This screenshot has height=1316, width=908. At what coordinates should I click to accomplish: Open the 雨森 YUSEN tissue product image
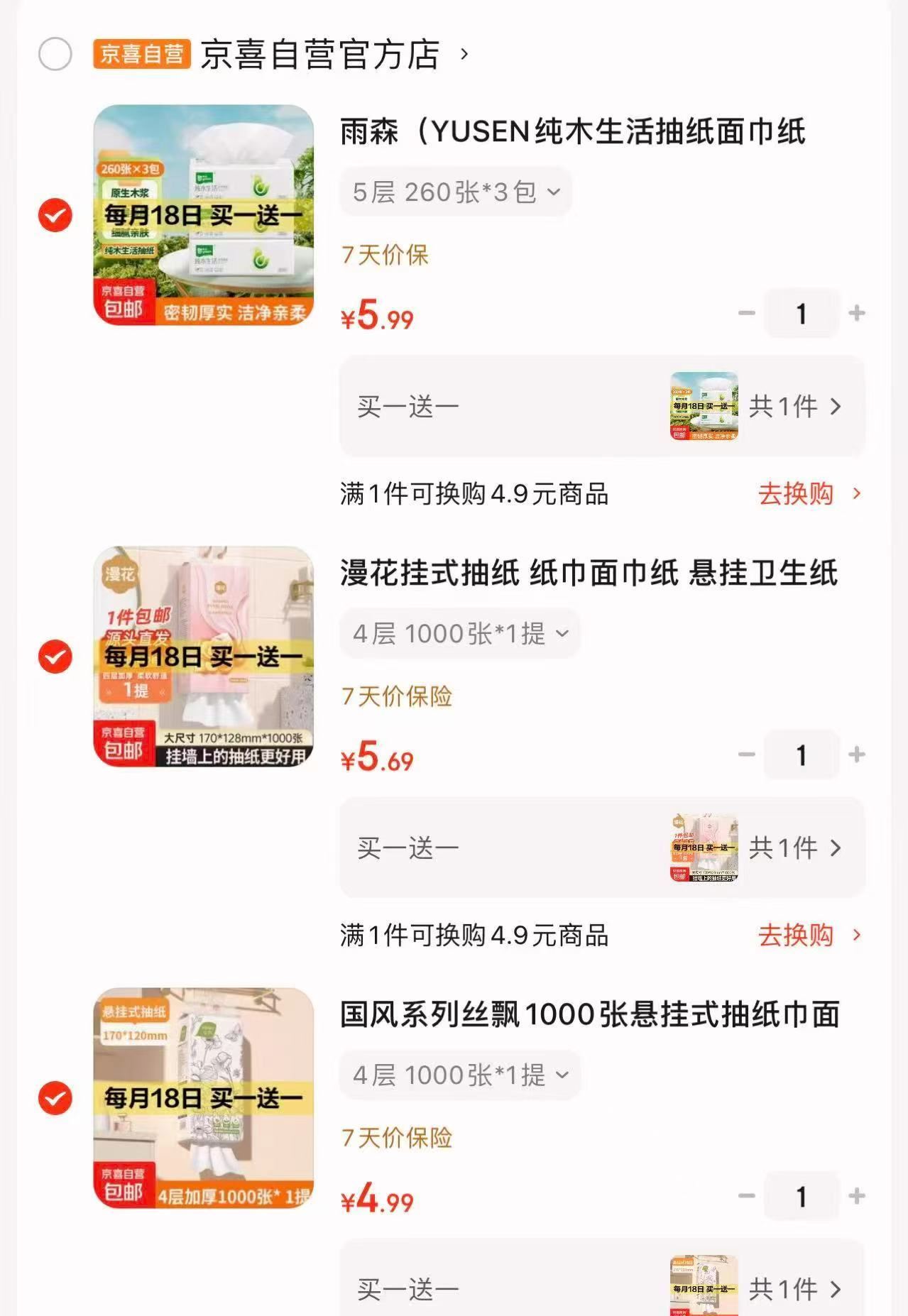[x=204, y=215]
